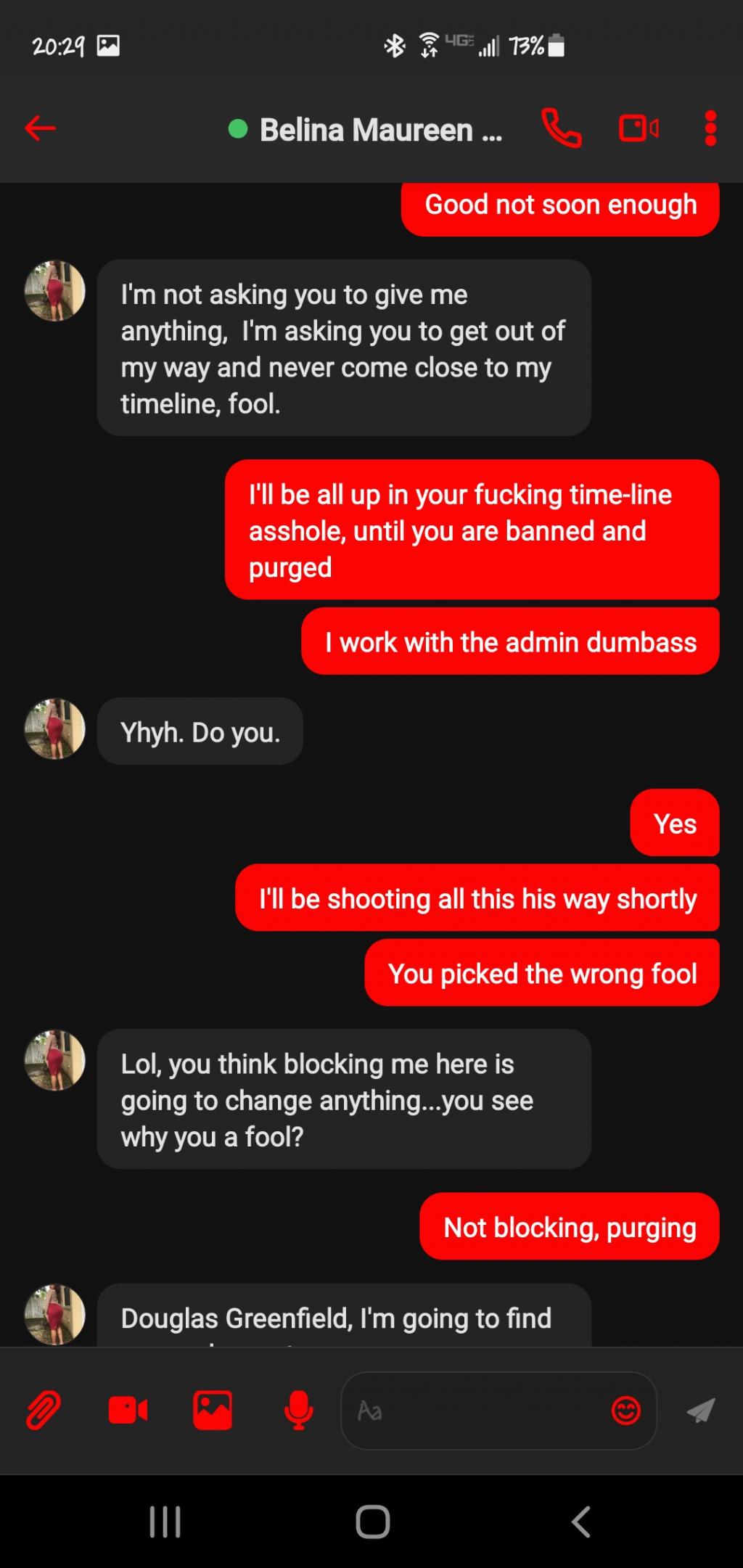Record a video message

pos(128,1410)
